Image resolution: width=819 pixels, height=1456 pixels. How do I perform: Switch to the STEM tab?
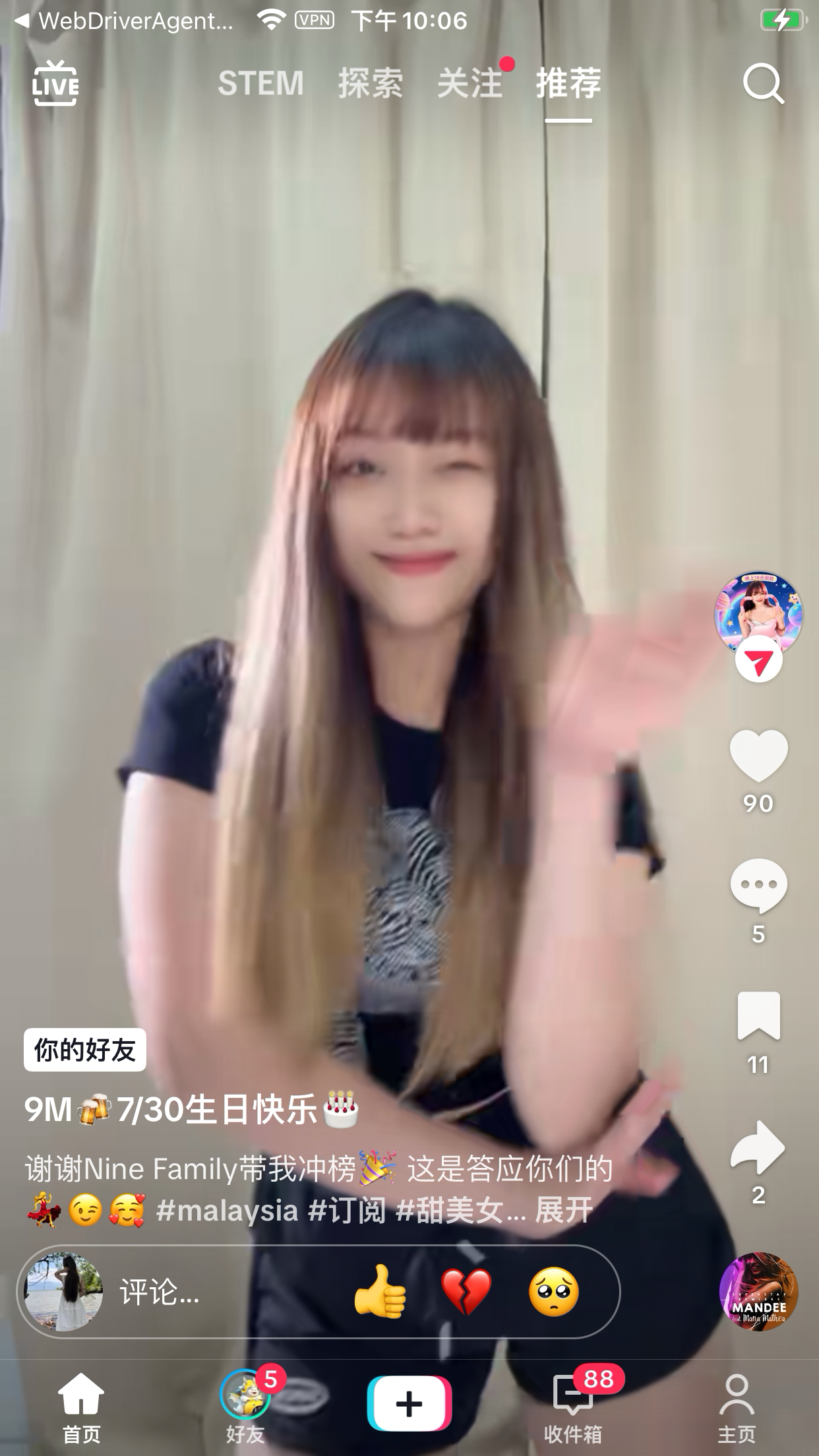pos(260,84)
